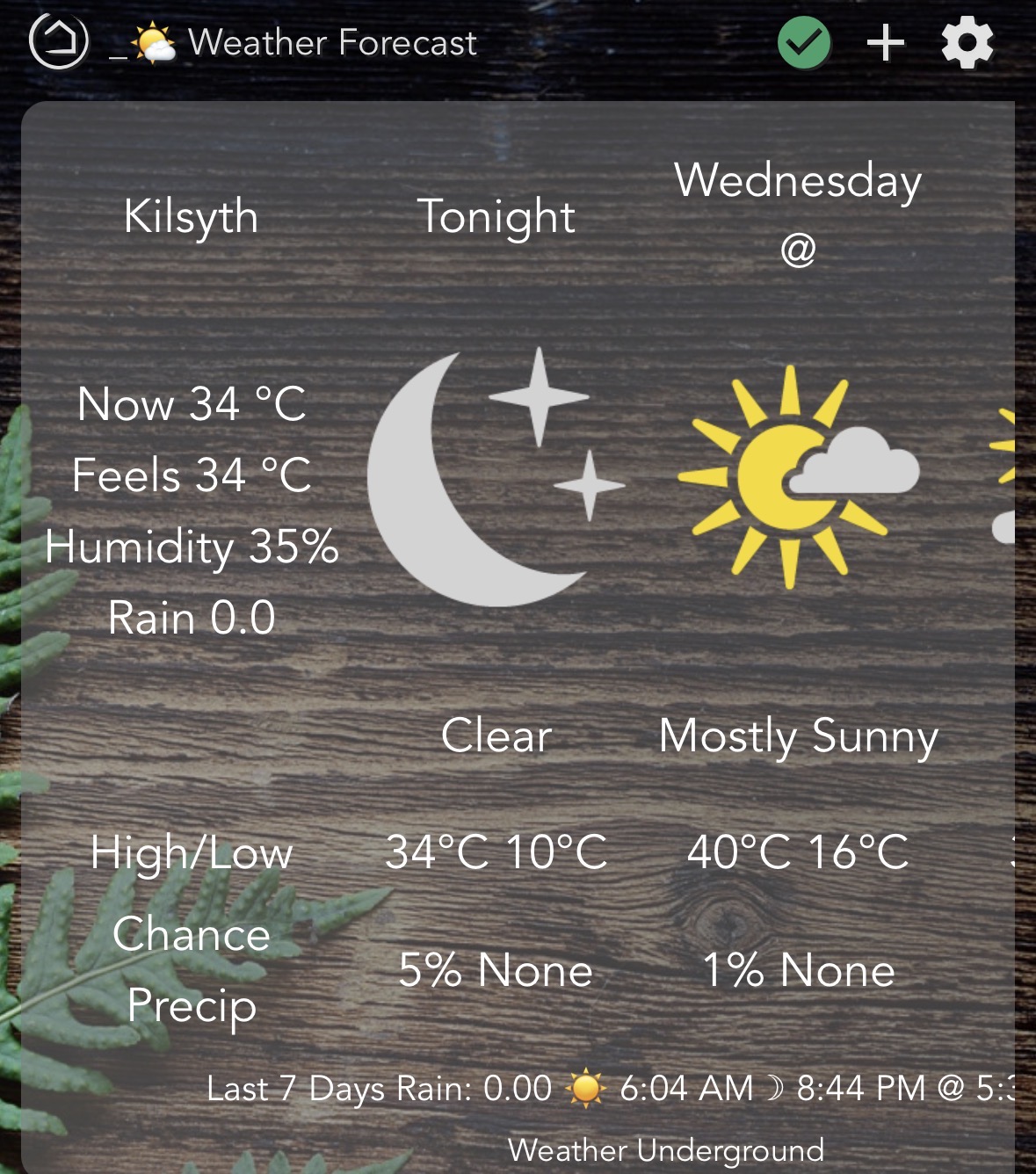Tap the green checkmark status icon
Screen dimensions: 1036x1174
pos(804,42)
